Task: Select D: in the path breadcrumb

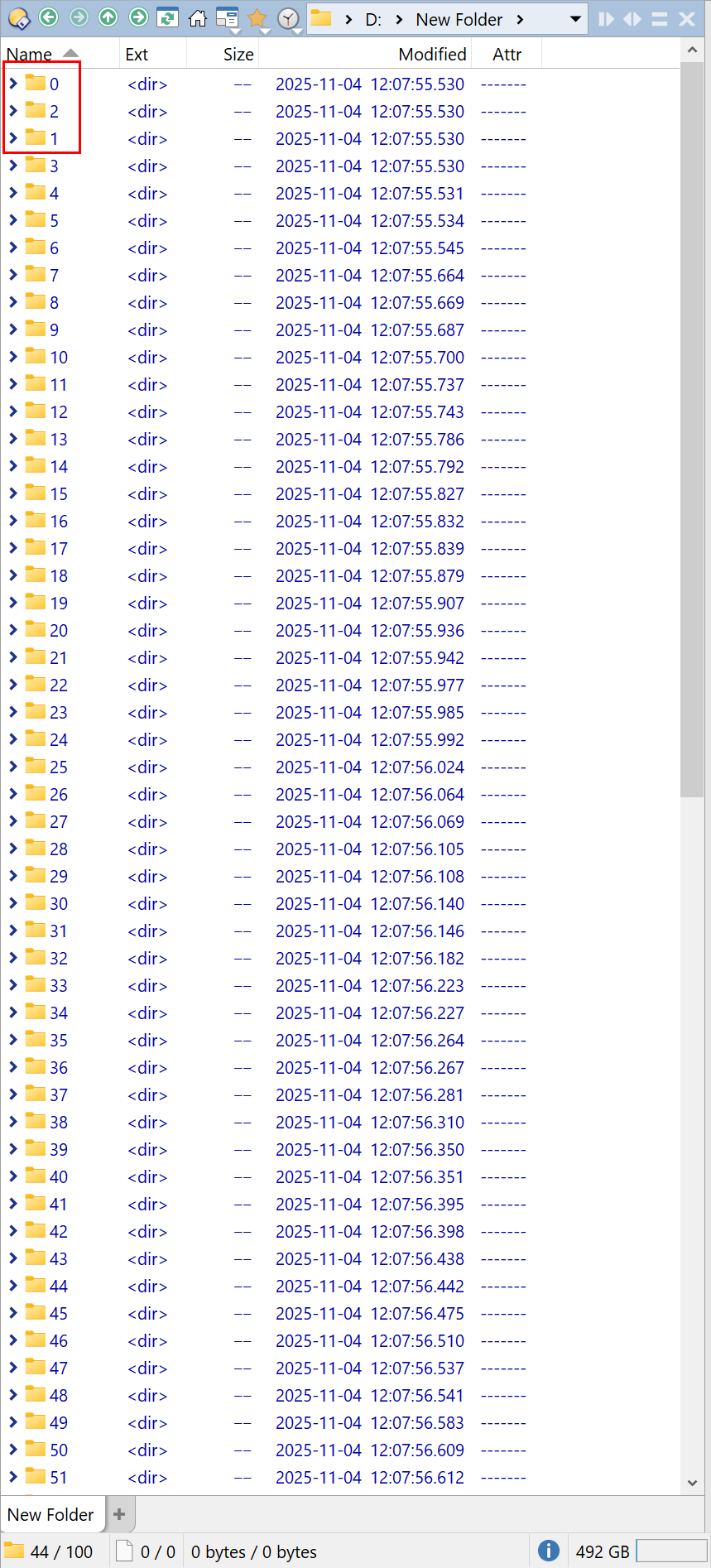Action: (x=373, y=19)
